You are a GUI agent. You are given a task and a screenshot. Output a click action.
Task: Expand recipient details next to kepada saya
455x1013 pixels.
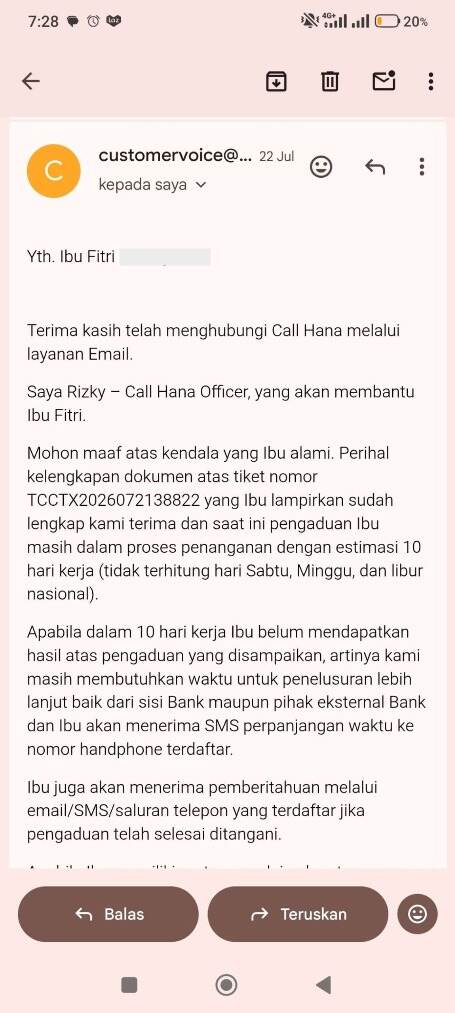coord(200,185)
